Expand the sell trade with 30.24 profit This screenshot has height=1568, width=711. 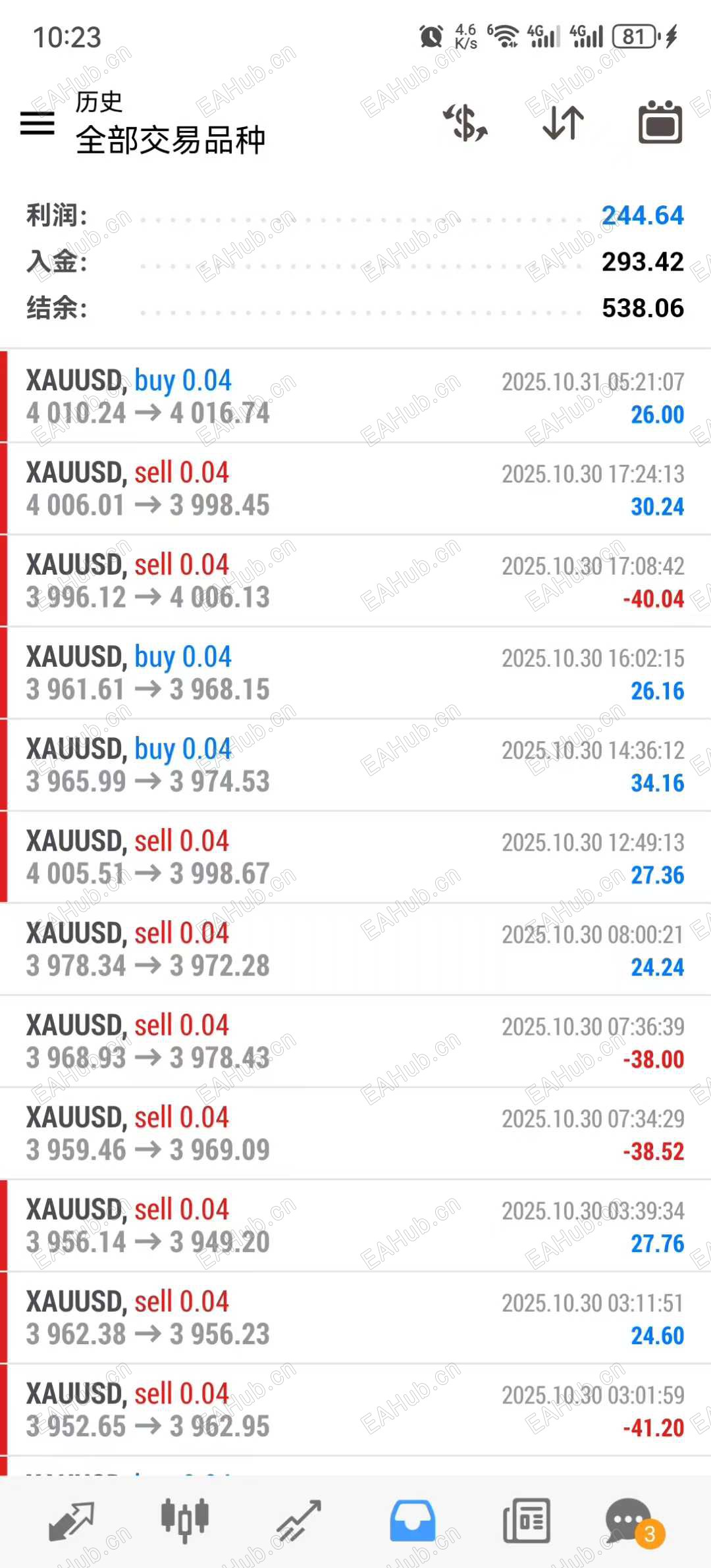click(x=355, y=489)
